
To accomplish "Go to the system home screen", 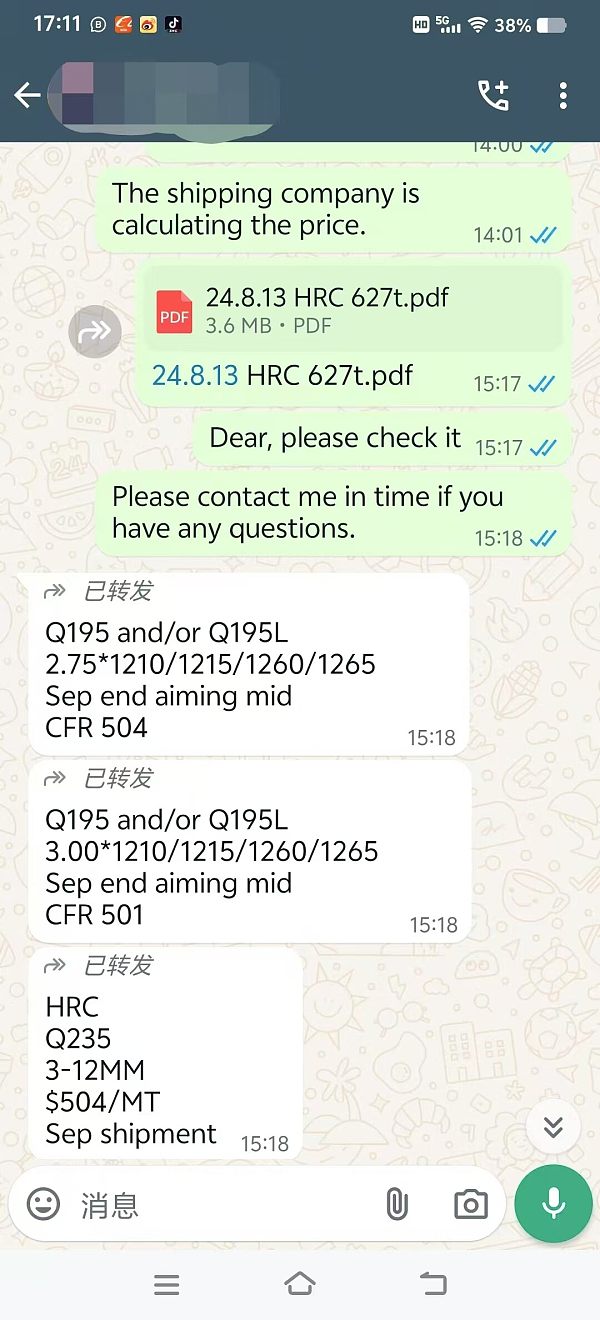I will tap(300, 1284).
